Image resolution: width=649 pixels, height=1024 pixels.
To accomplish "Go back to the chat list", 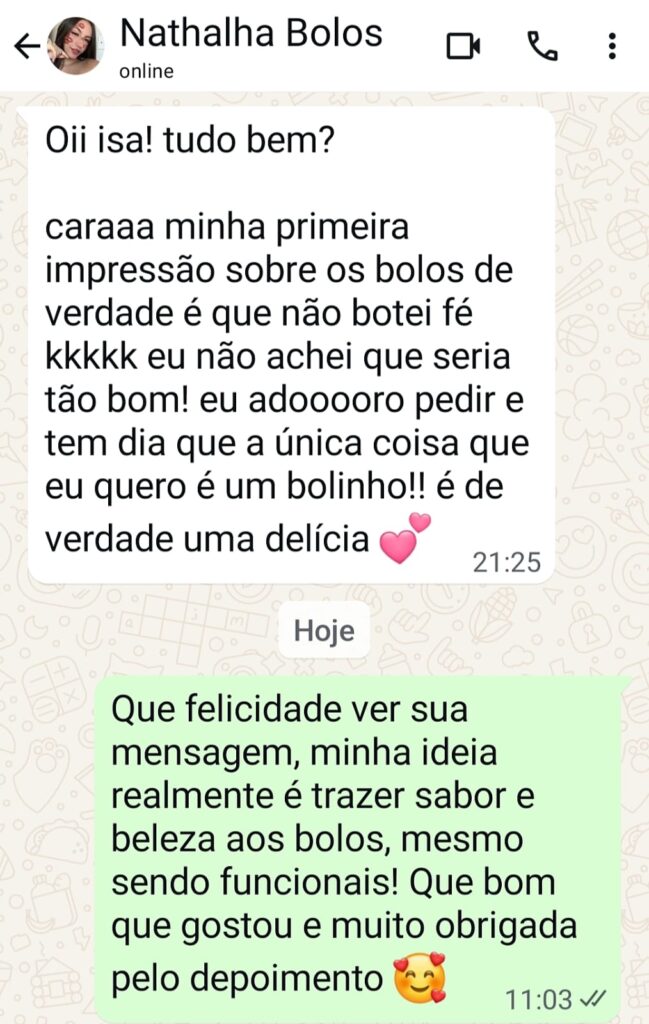I will [26, 46].
